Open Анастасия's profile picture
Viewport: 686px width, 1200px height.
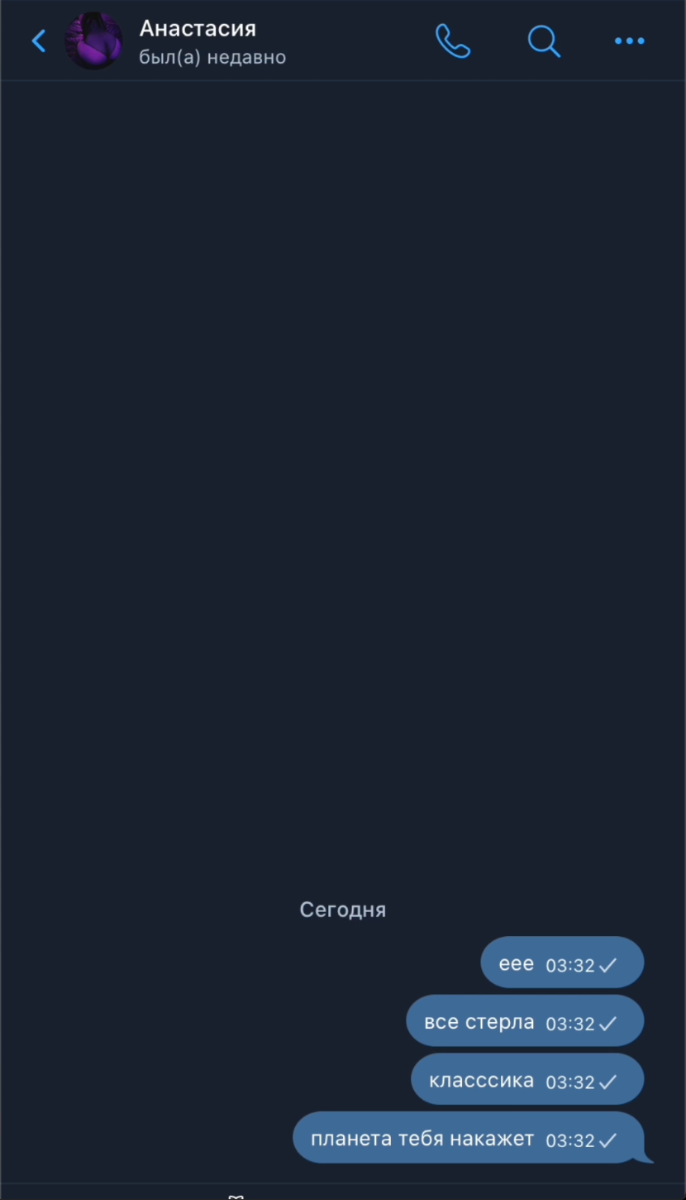tap(93, 41)
